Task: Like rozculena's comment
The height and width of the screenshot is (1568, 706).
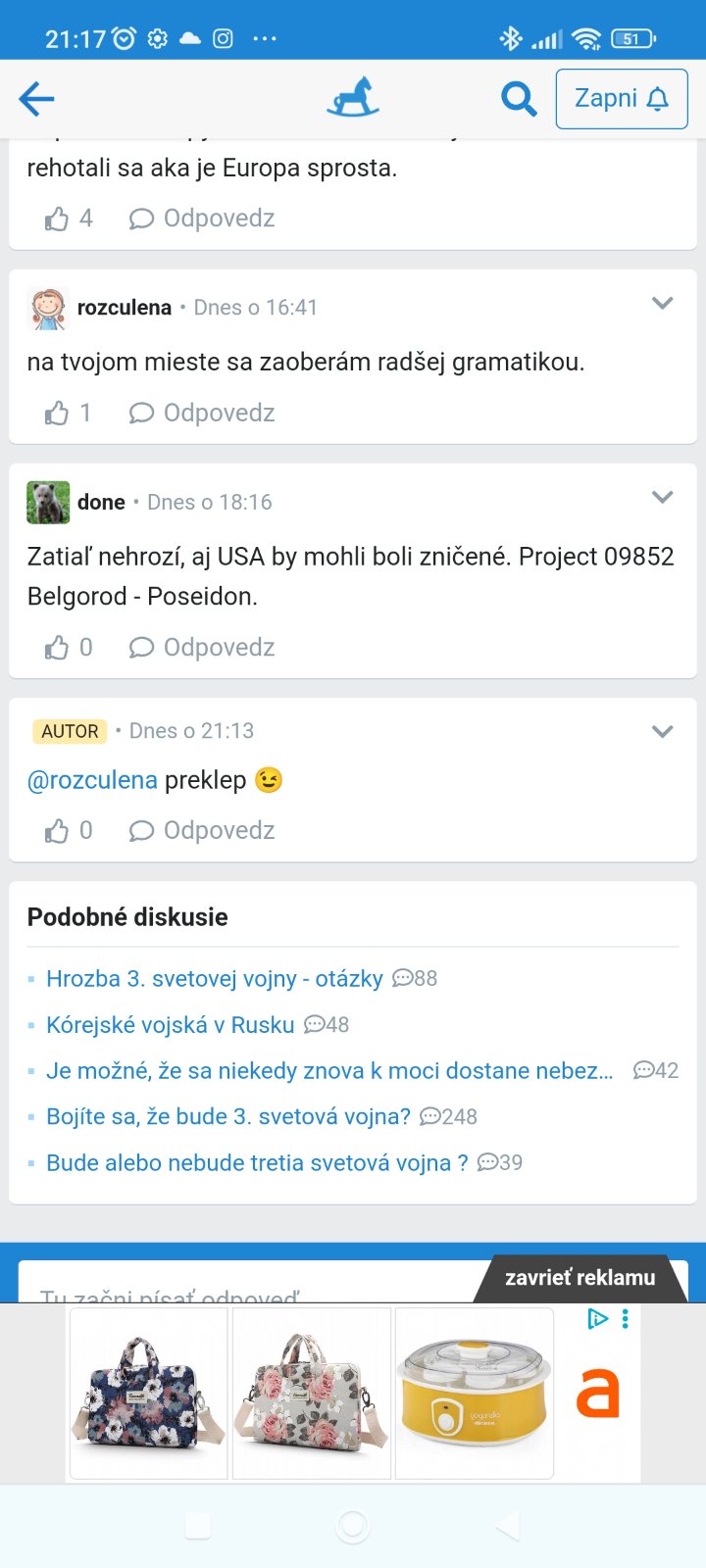Action: [x=57, y=414]
